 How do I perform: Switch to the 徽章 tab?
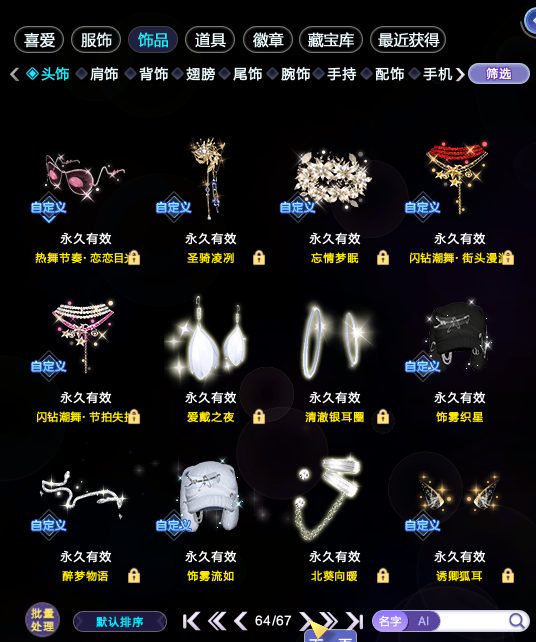pyautogui.click(x=267, y=40)
